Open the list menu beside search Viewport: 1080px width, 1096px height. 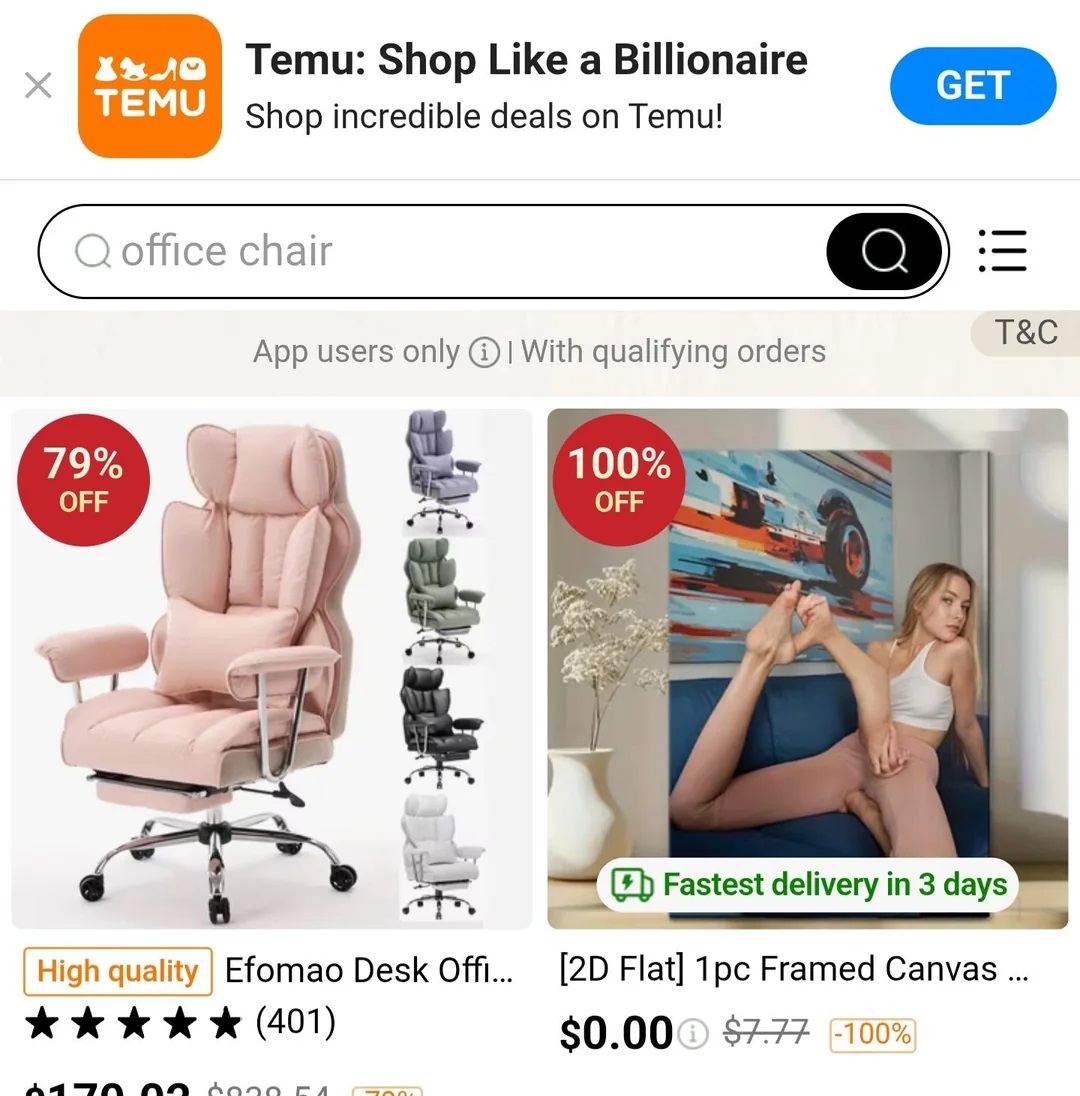[x=1002, y=251]
